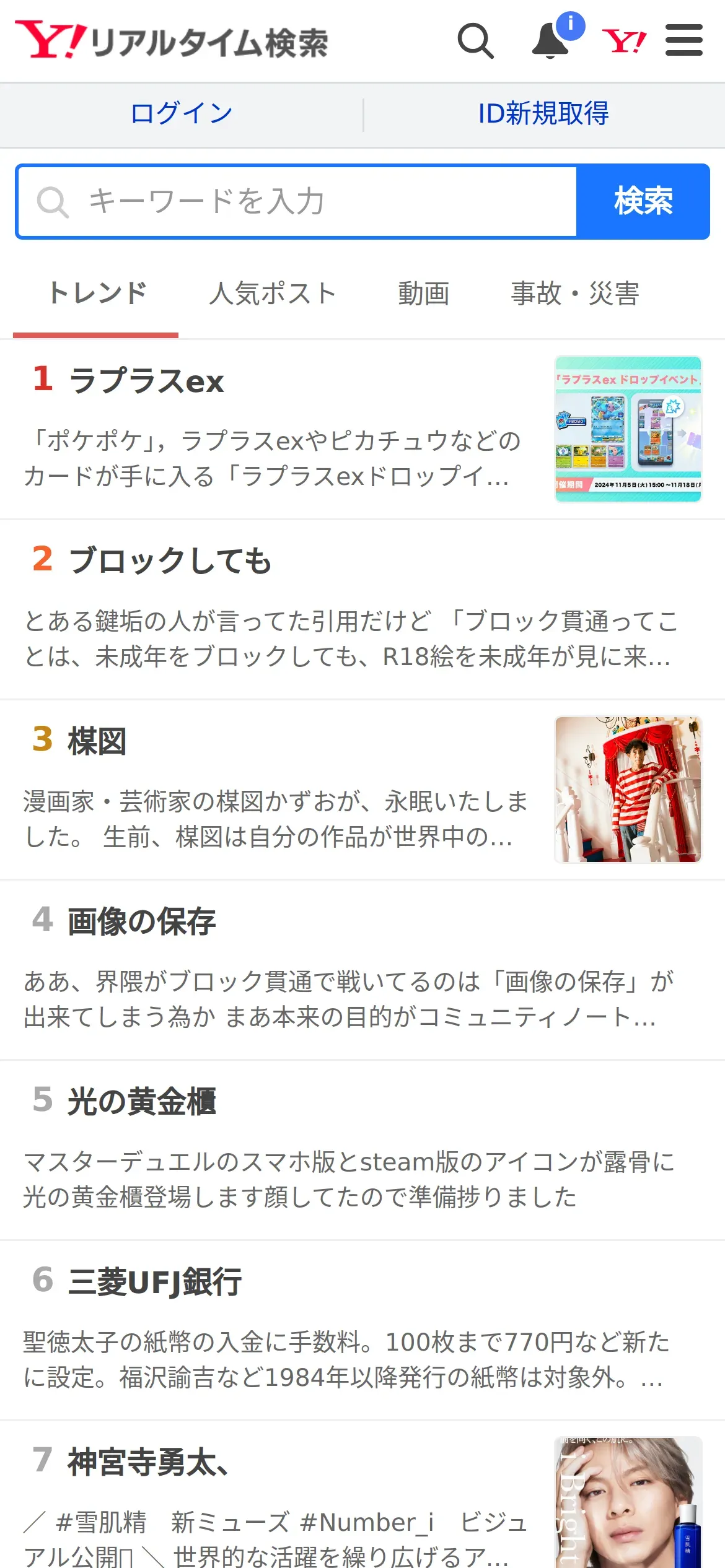Screen dimensions: 725x1568
Task: Open trend 1 ラプラスex
Action: (x=146, y=380)
